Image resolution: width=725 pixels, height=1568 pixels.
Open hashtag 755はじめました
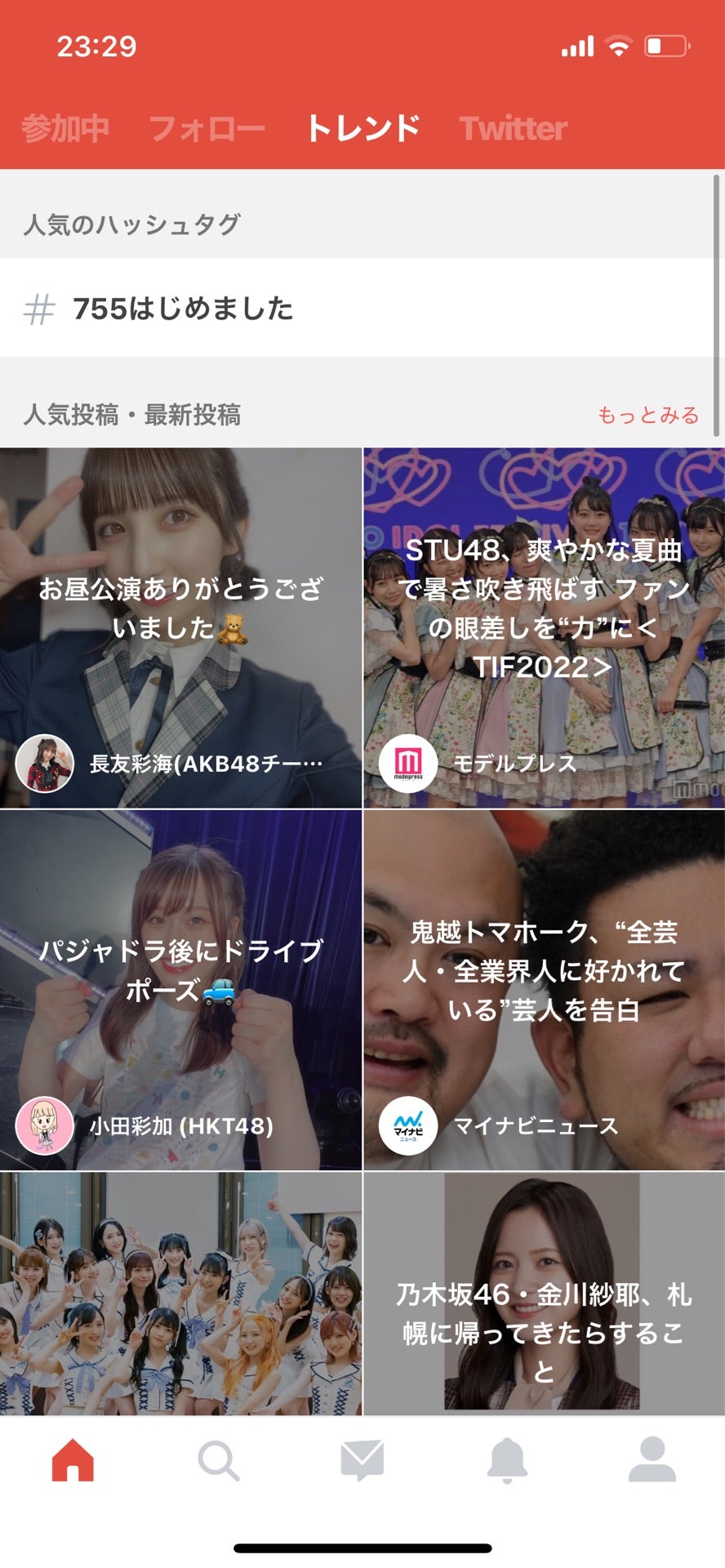pyautogui.click(x=183, y=309)
